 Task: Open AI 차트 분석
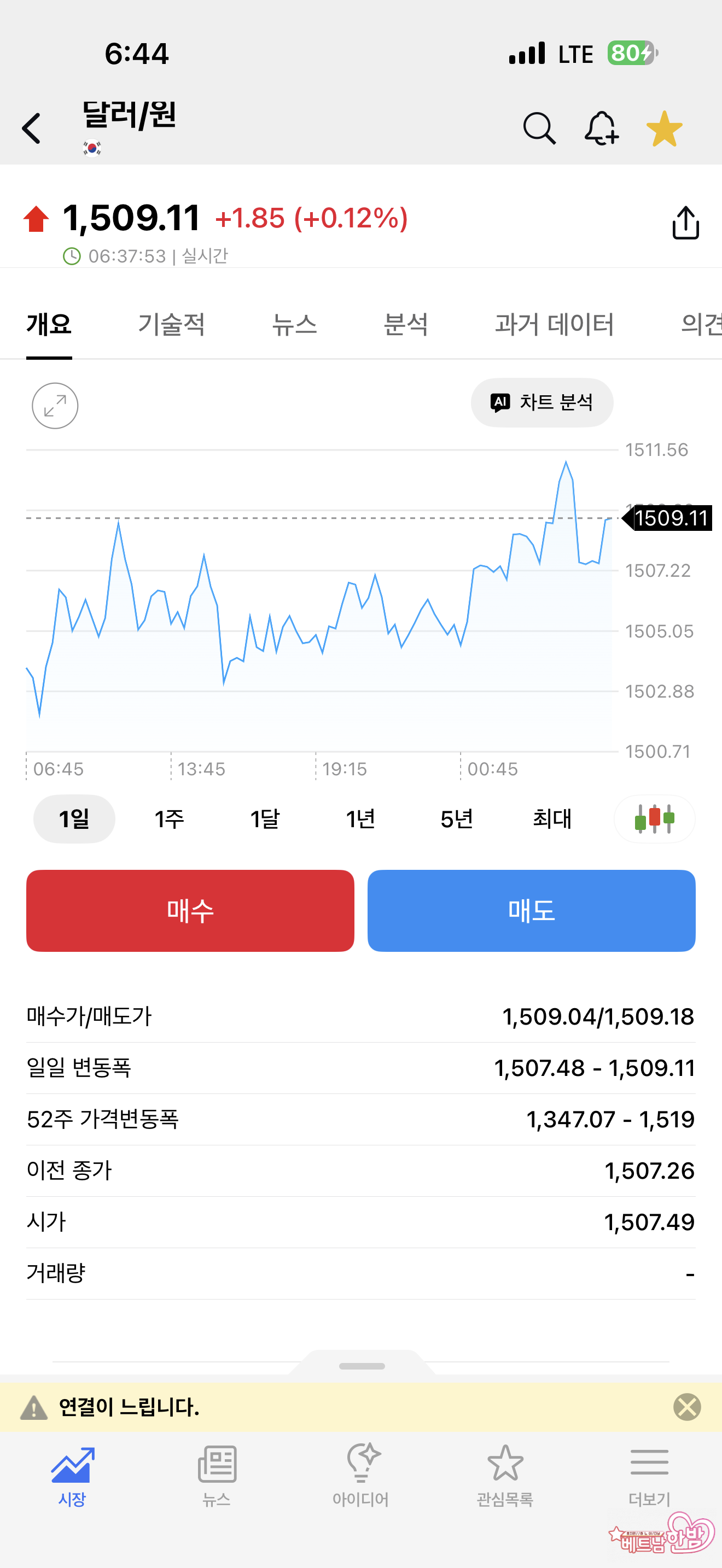pos(542,402)
